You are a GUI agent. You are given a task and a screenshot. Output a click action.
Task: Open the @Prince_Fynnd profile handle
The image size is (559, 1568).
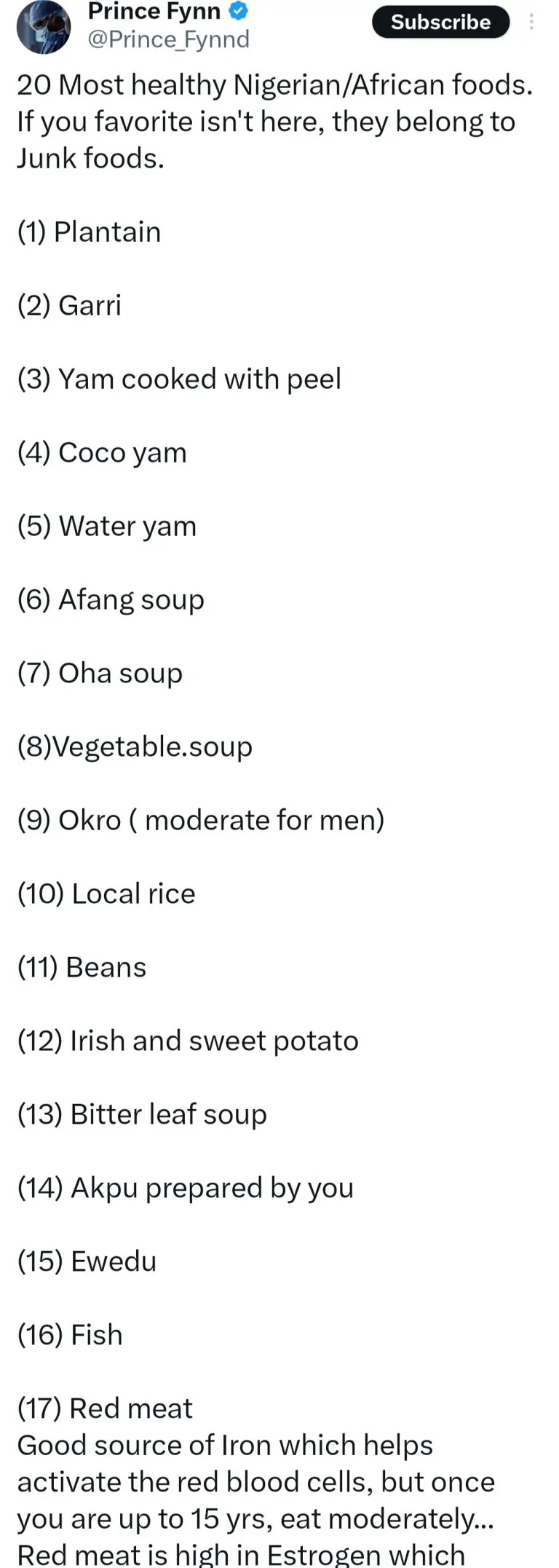pos(168,39)
